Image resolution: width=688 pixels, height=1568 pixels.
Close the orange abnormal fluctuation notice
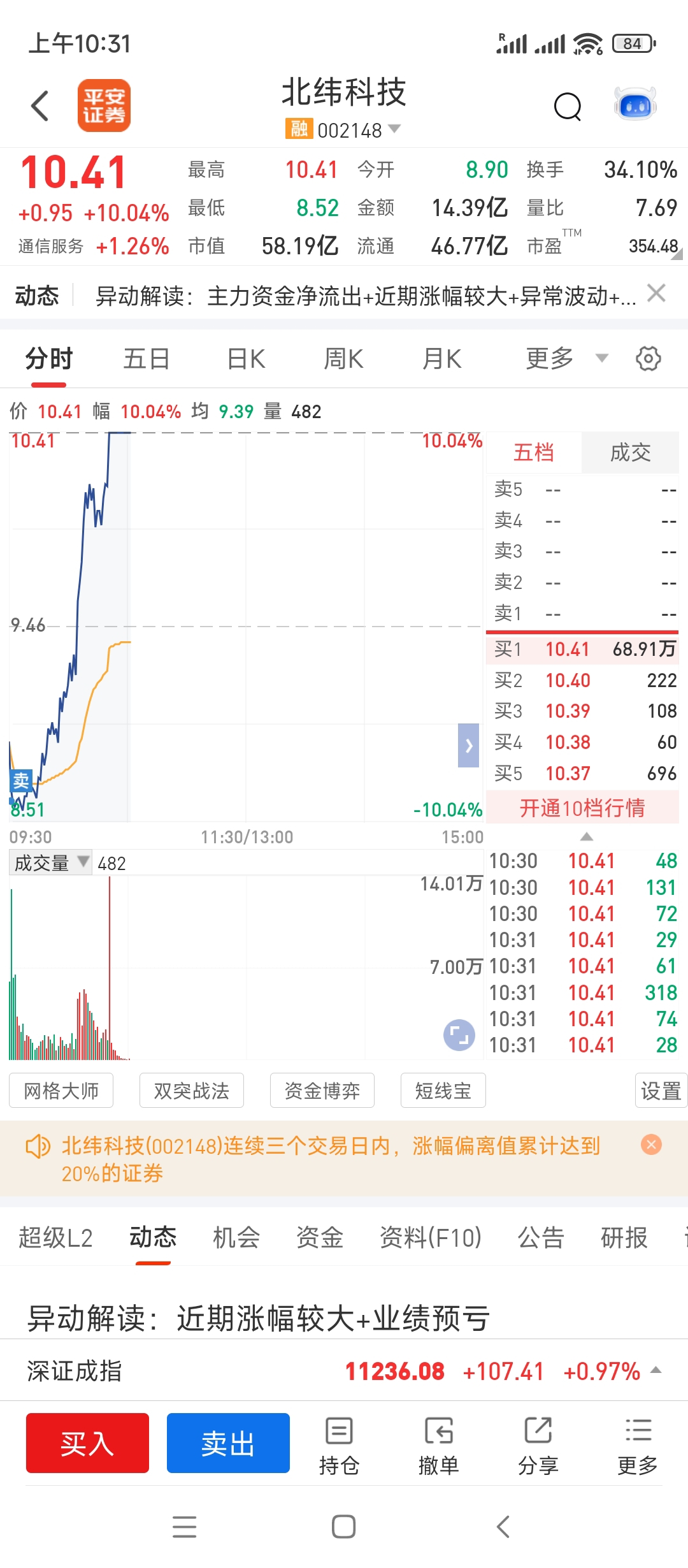[x=651, y=1145]
